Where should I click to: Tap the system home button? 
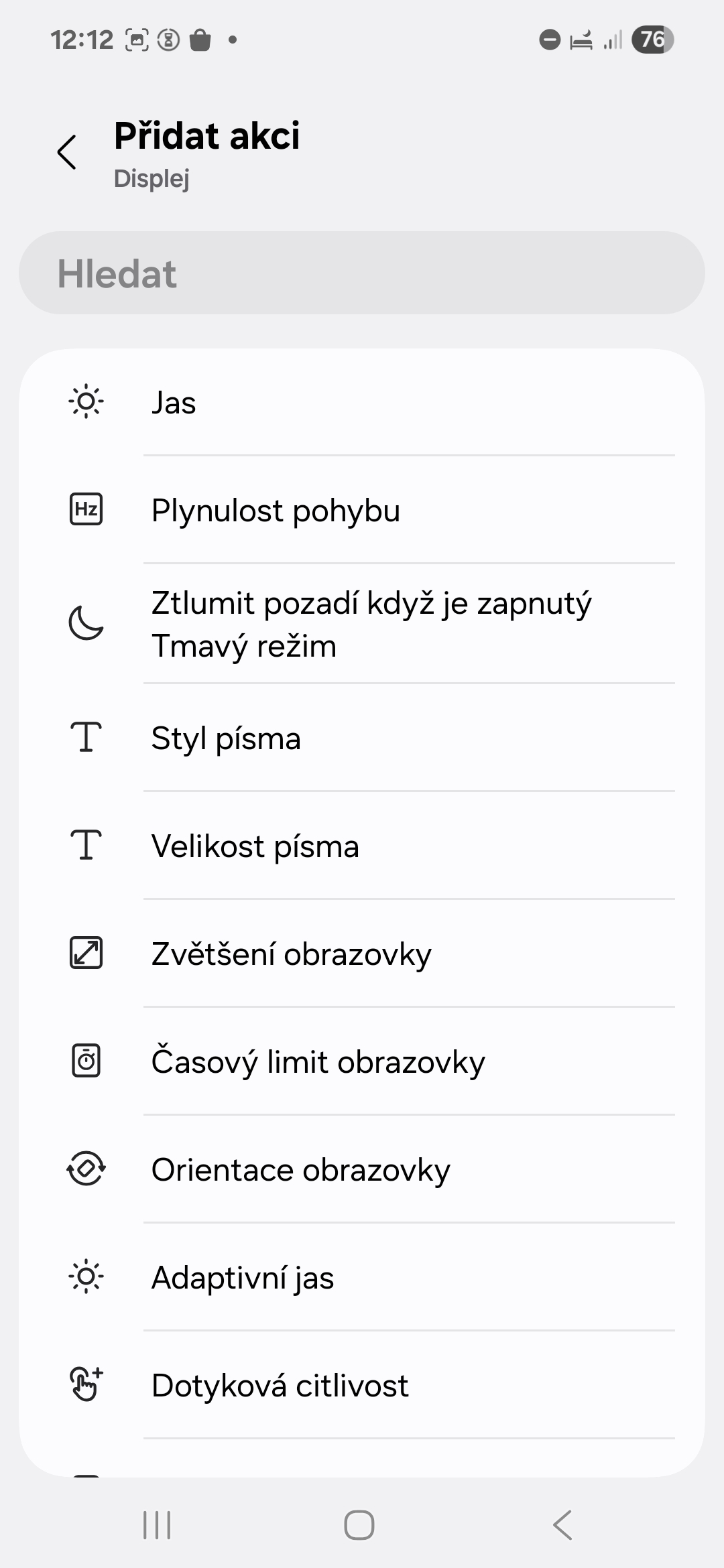359,1525
